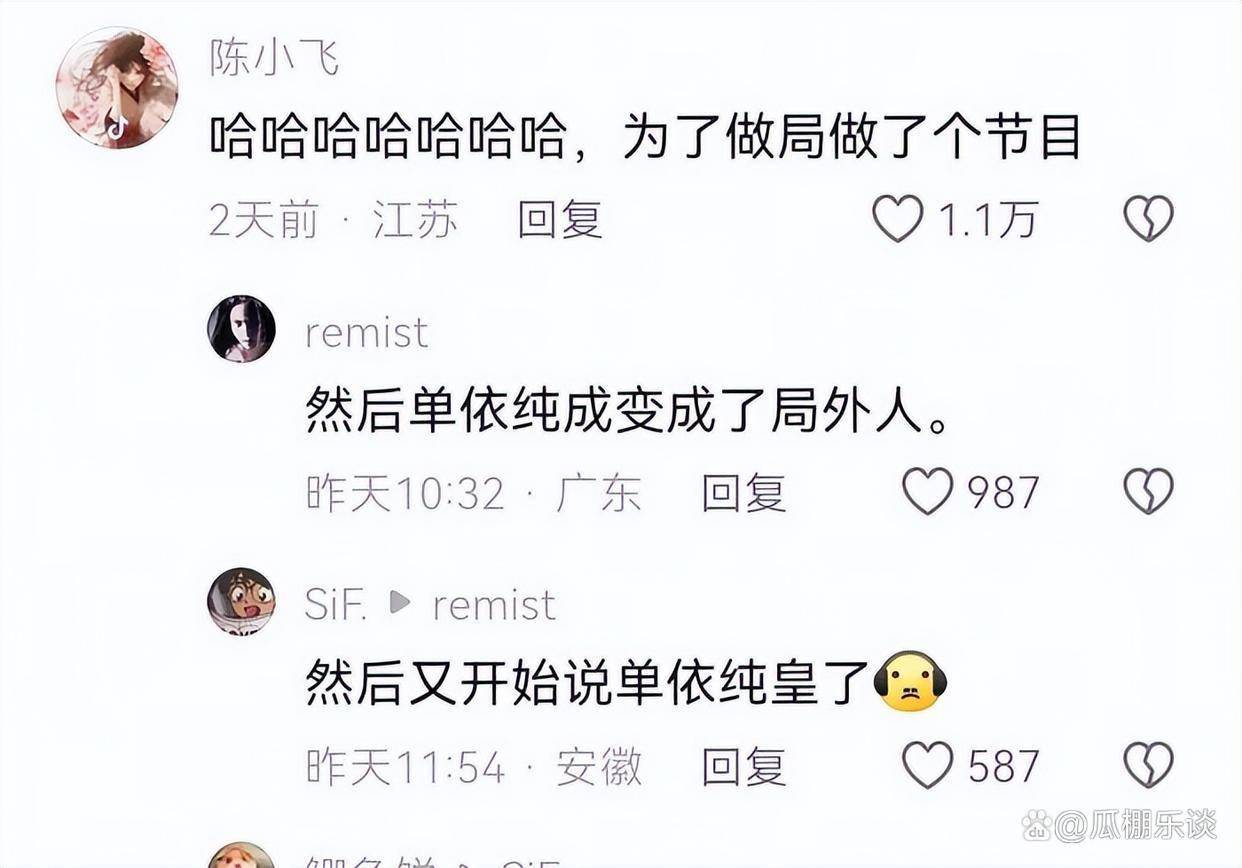Reply to remist's comment
Image resolution: width=1242 pixels, height=868 pixels.
(743, 493)
